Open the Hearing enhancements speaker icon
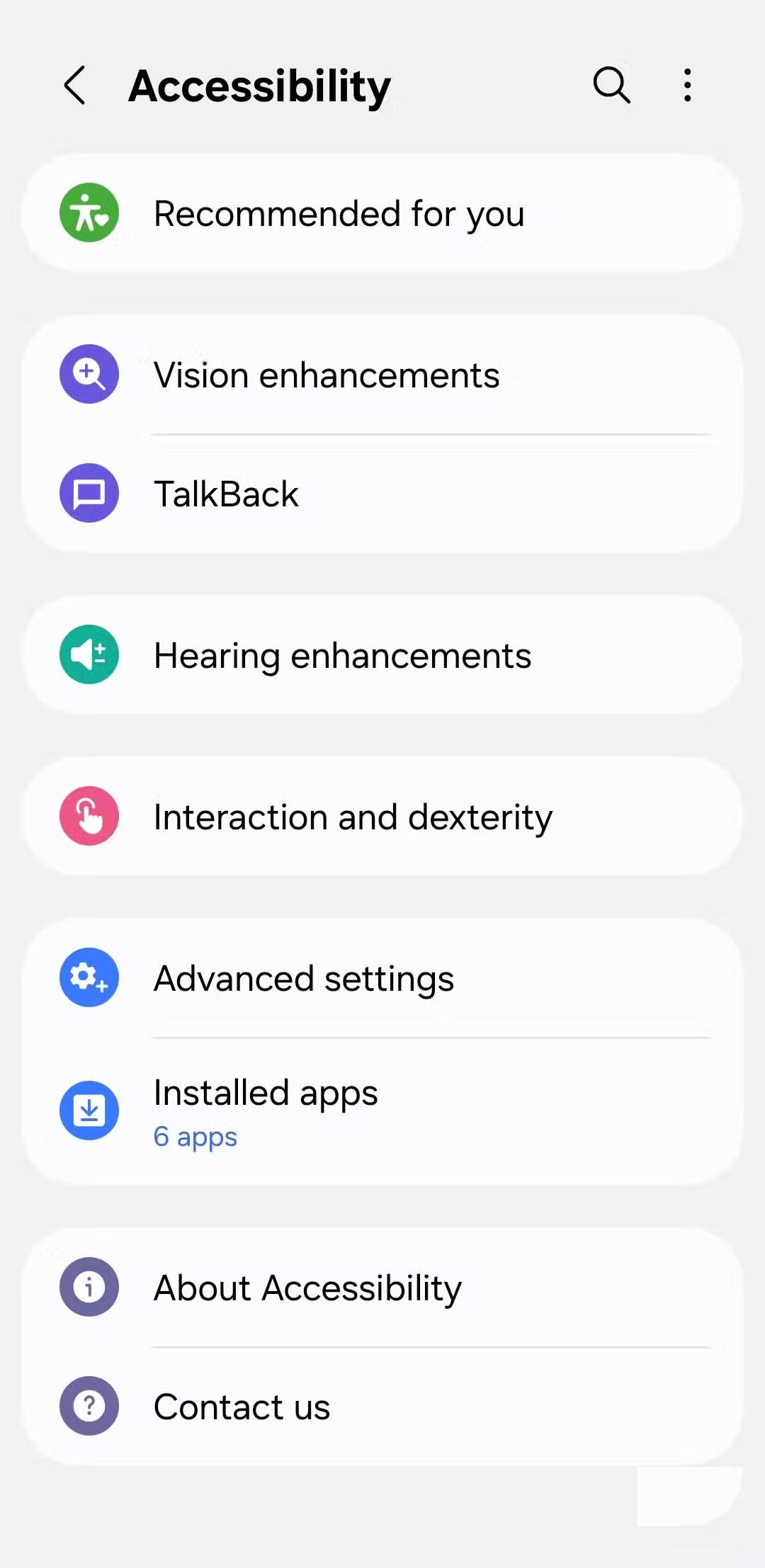765x1568 pixels. [x=89, y=654]
